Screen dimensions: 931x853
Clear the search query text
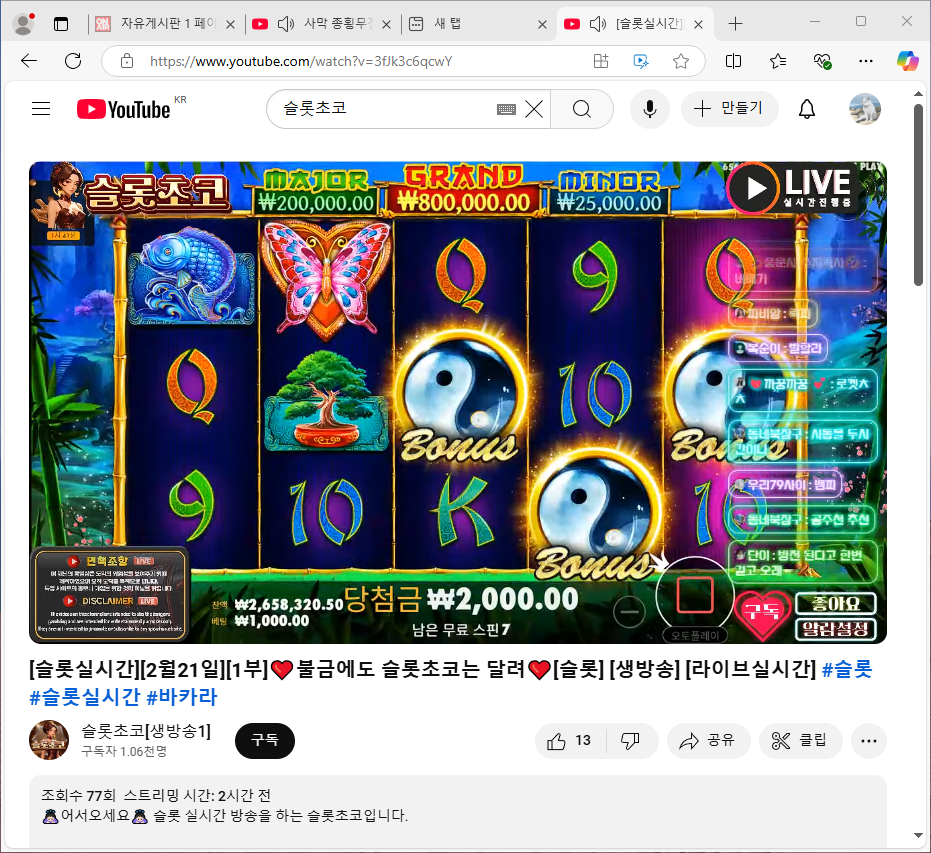(534, 109)
